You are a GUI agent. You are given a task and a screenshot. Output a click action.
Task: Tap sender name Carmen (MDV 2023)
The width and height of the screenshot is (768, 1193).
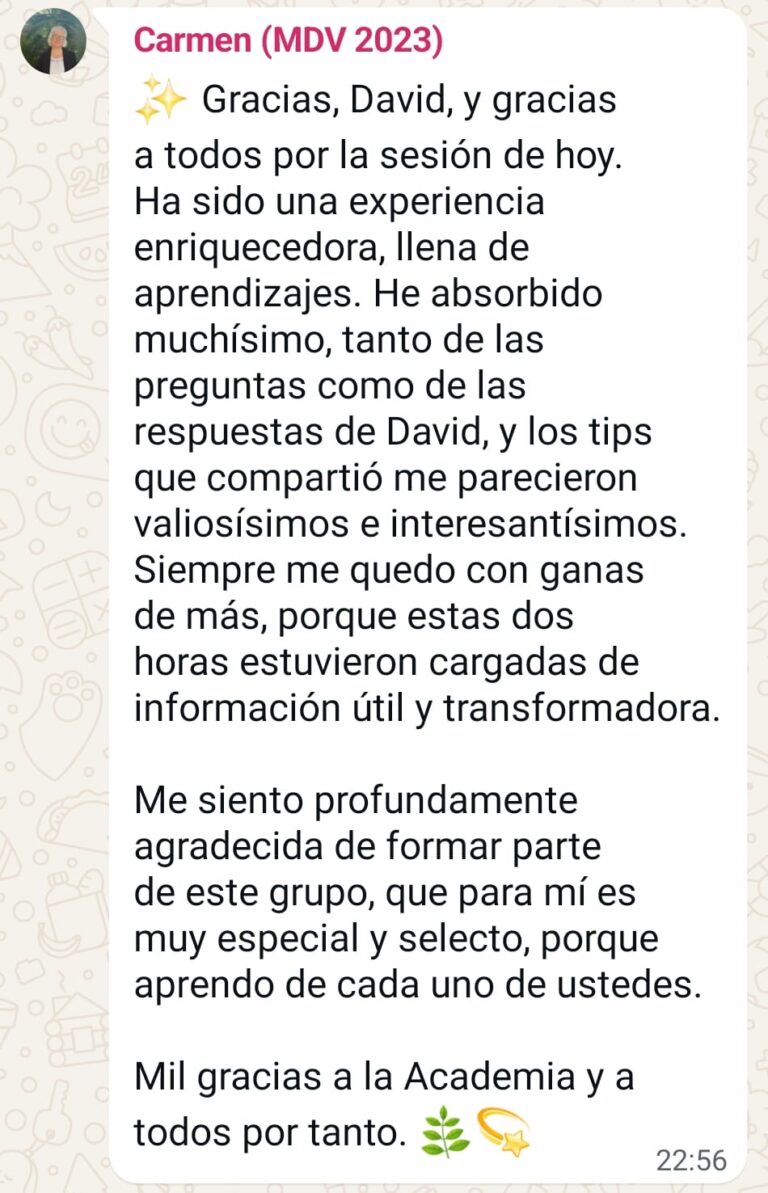[x=287, y=41]
